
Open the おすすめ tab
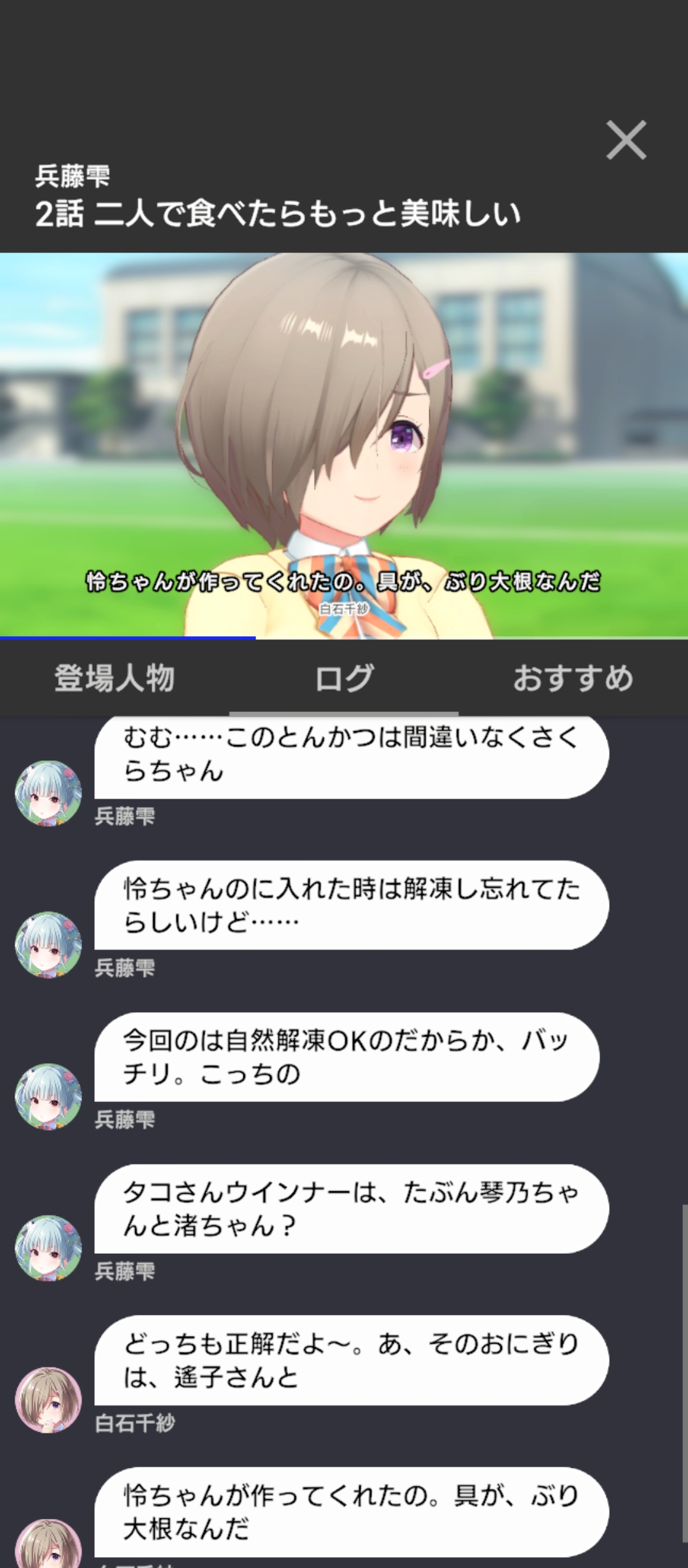[x=573, y=678]
